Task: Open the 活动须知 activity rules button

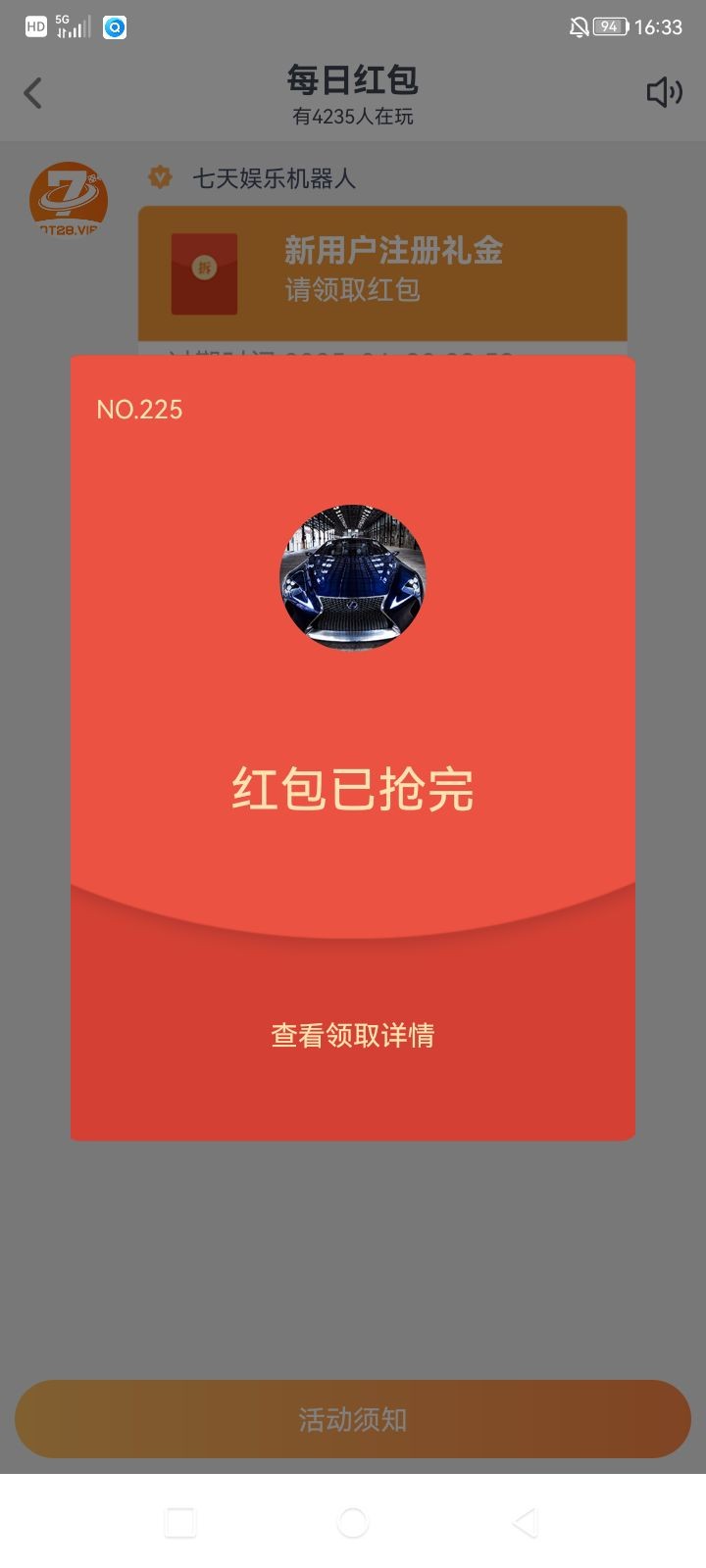Action: [353, 1419]
